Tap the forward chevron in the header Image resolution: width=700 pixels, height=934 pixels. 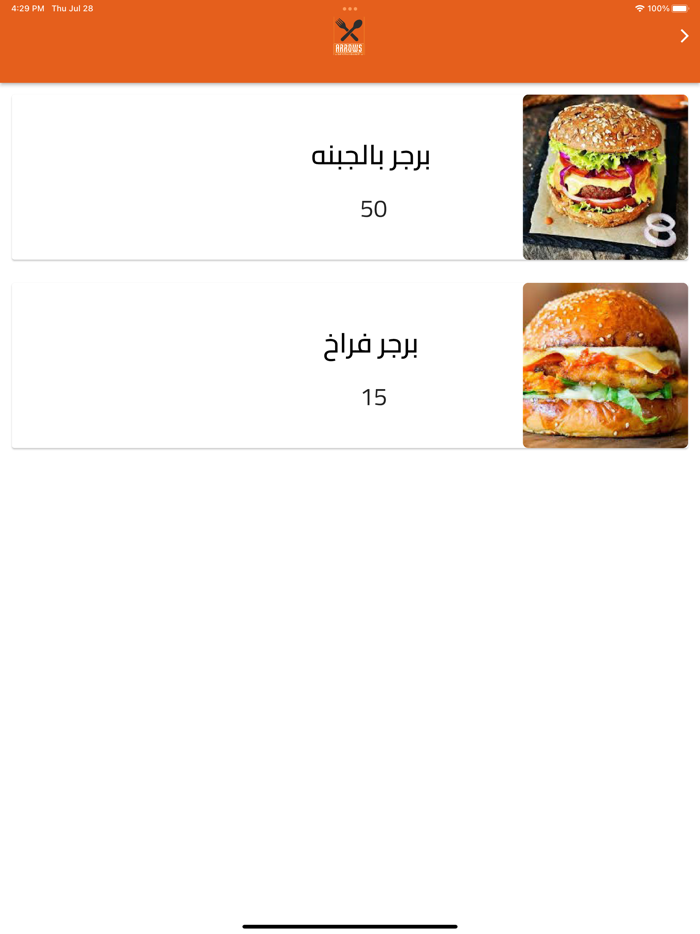tap(684, 36)
